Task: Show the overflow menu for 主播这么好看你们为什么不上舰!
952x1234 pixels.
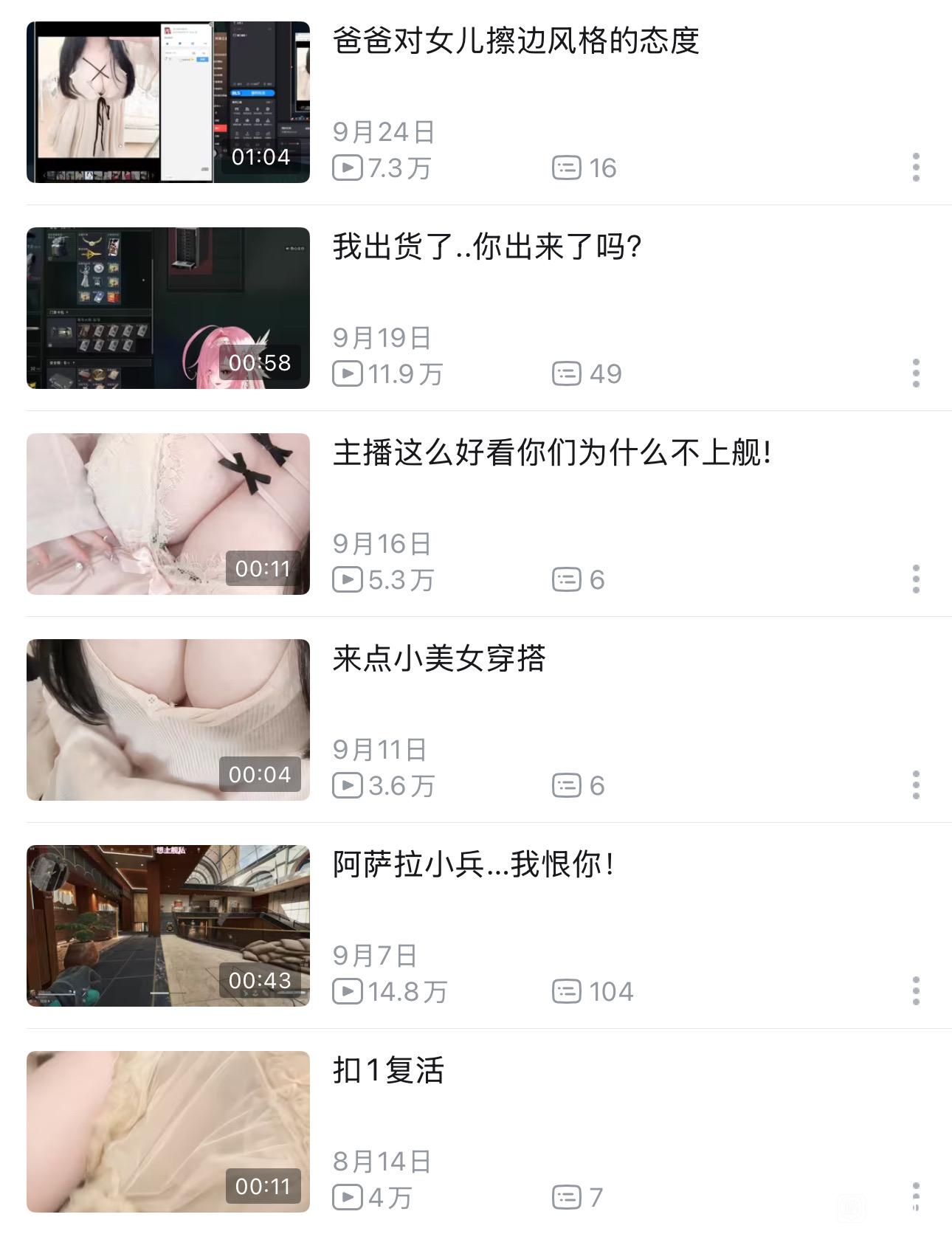Action: [916, 579]
